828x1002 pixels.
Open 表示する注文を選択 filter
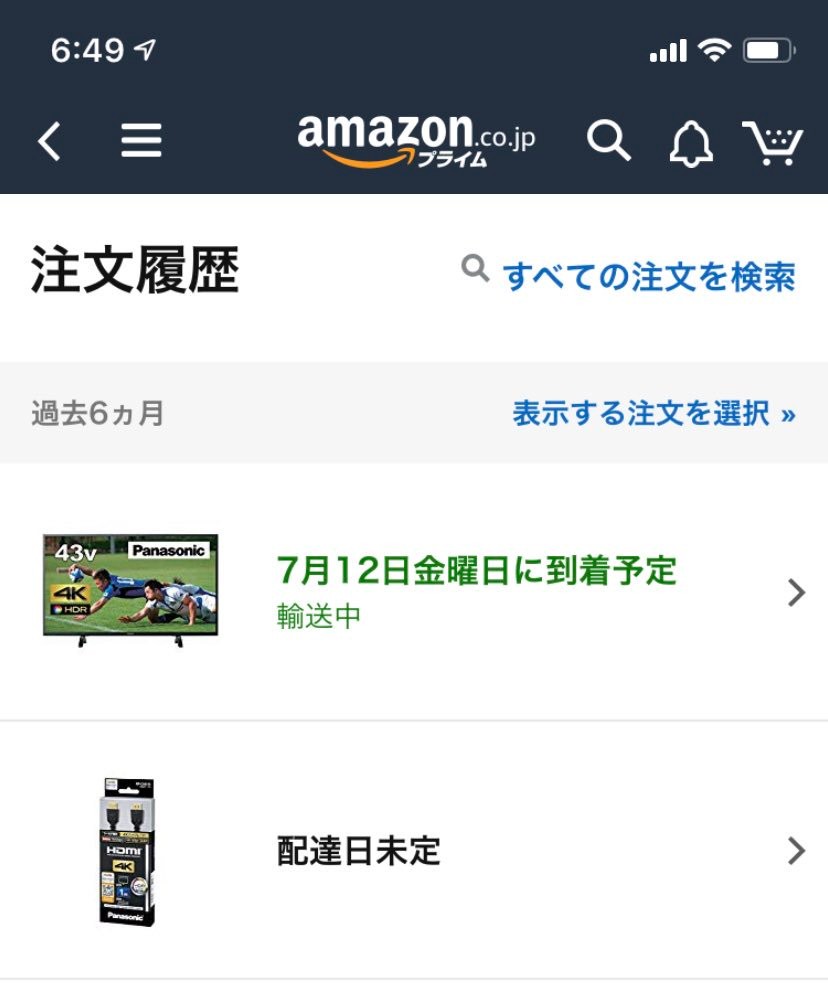[653, 413]
